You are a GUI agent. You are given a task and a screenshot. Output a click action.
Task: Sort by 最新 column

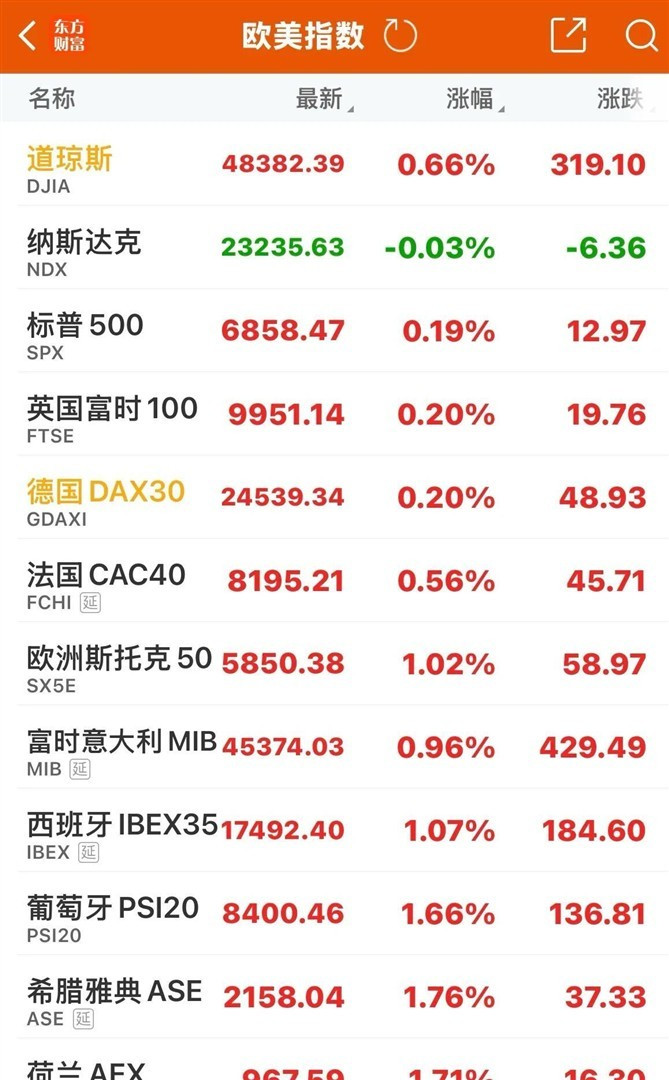click(322, 99)
